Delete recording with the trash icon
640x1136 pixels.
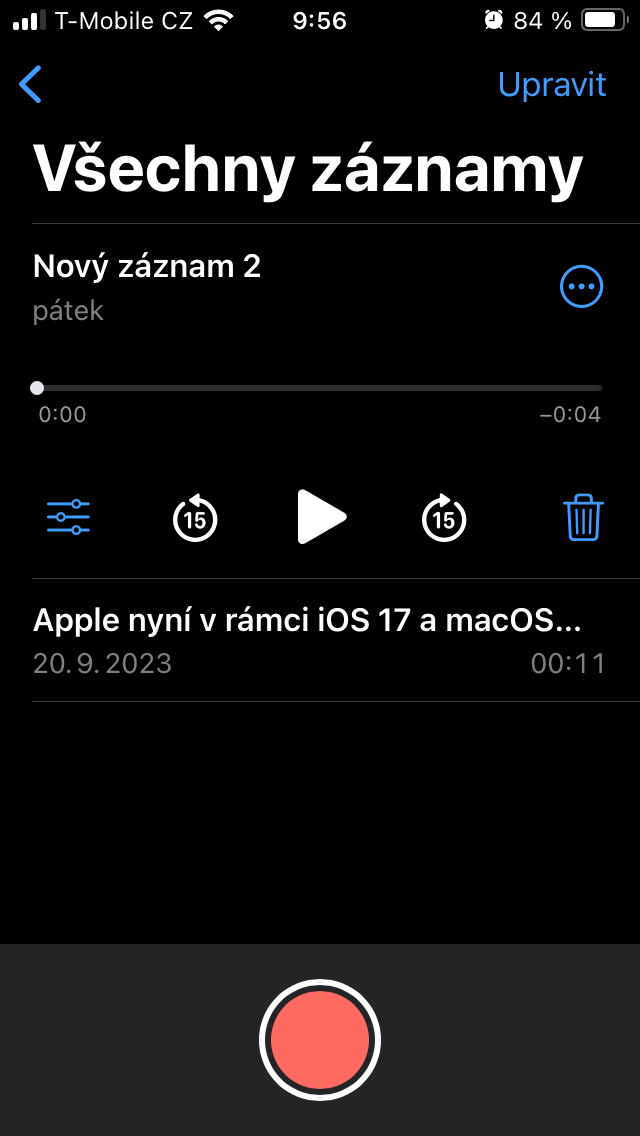click(583, 518)
